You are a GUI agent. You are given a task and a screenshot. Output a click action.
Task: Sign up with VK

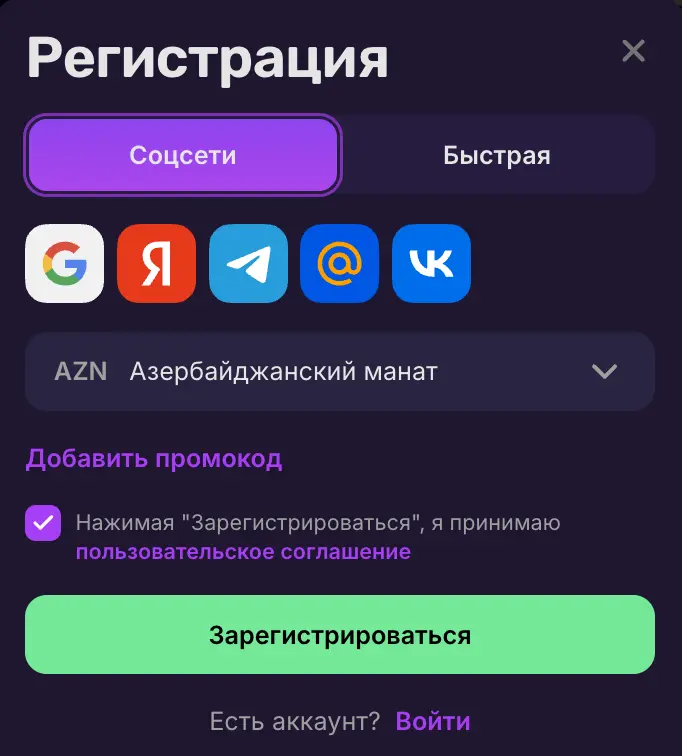431,263
